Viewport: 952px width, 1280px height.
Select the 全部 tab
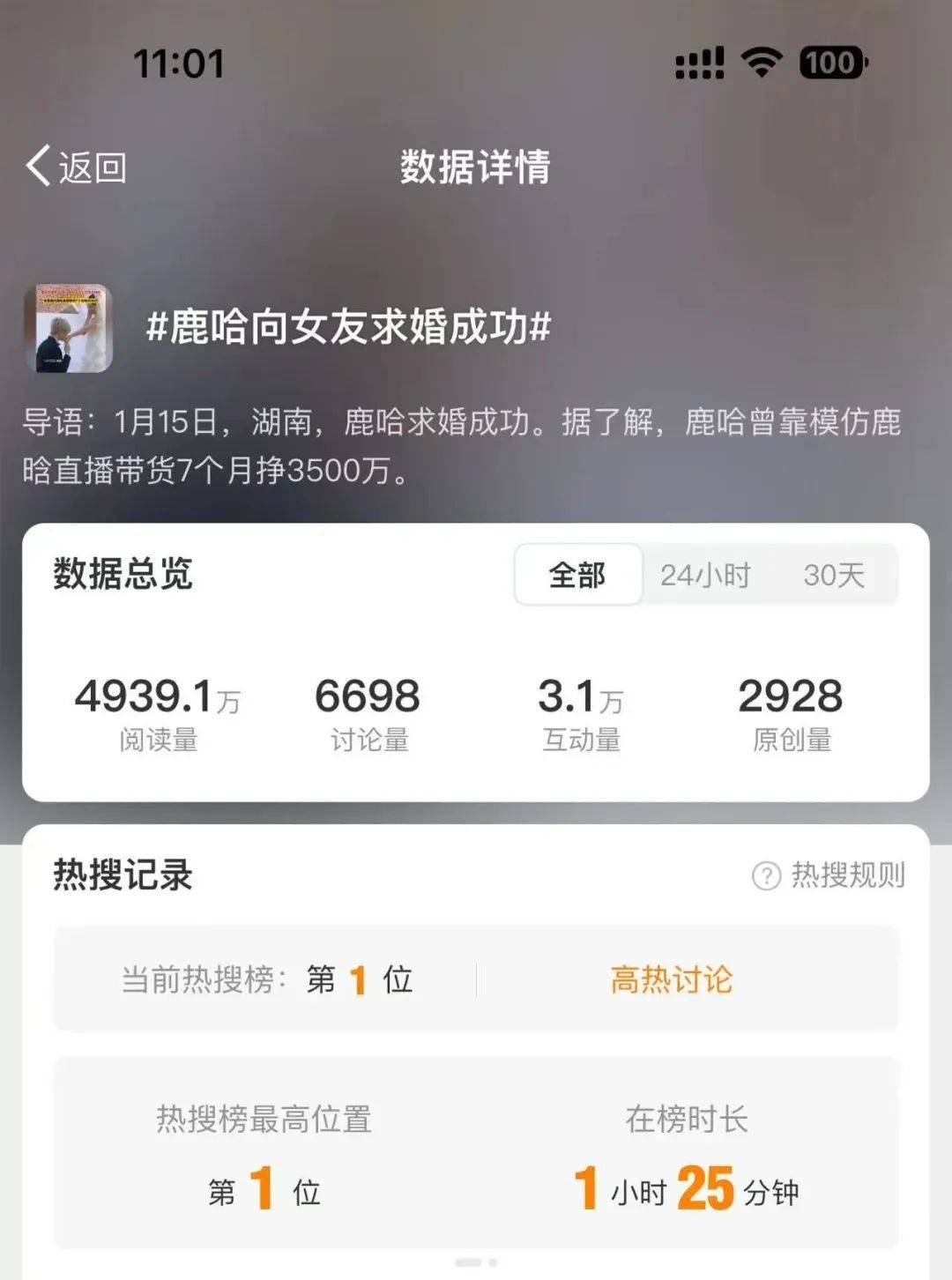(x=577, y=575)
